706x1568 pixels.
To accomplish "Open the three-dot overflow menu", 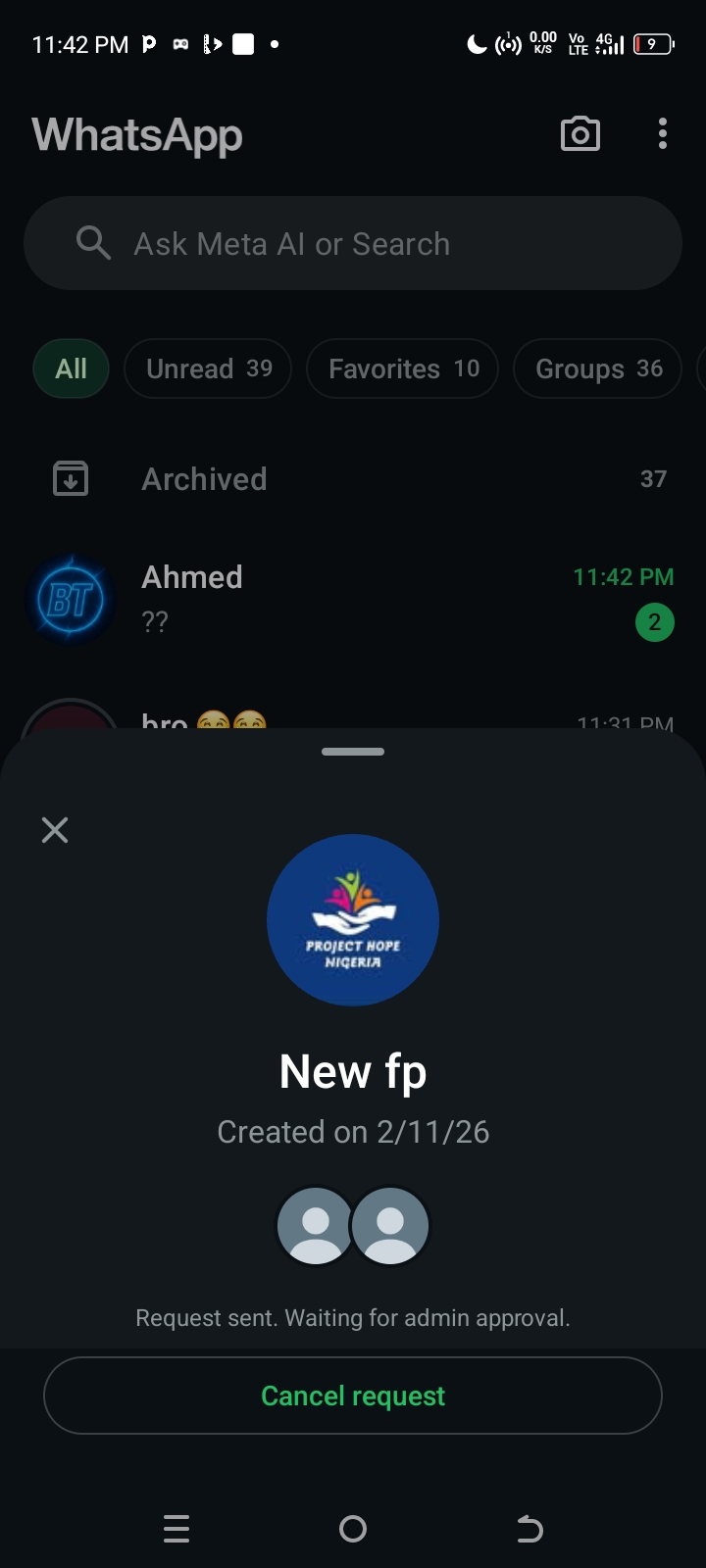I will (x=663, y=134).
